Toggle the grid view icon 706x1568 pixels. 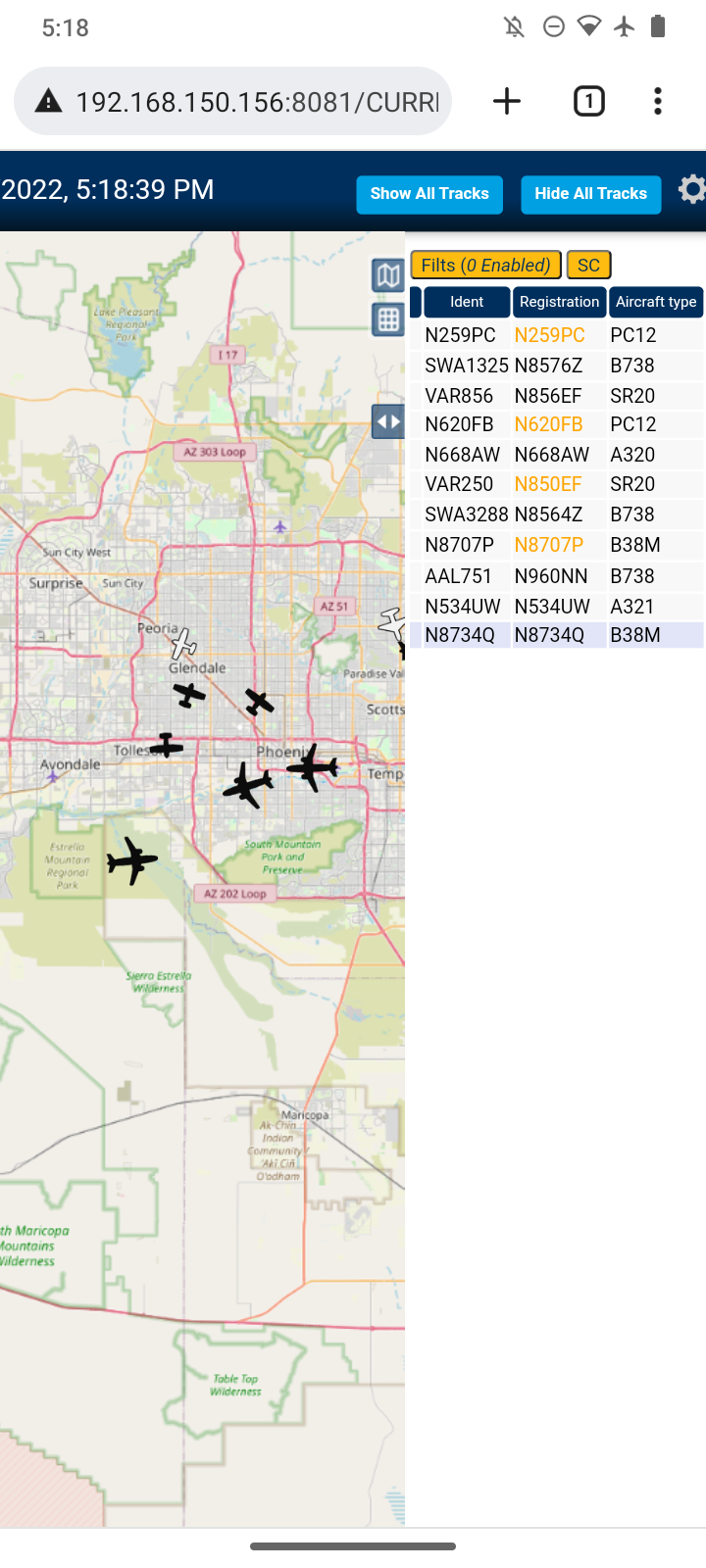tap(388, 319)
